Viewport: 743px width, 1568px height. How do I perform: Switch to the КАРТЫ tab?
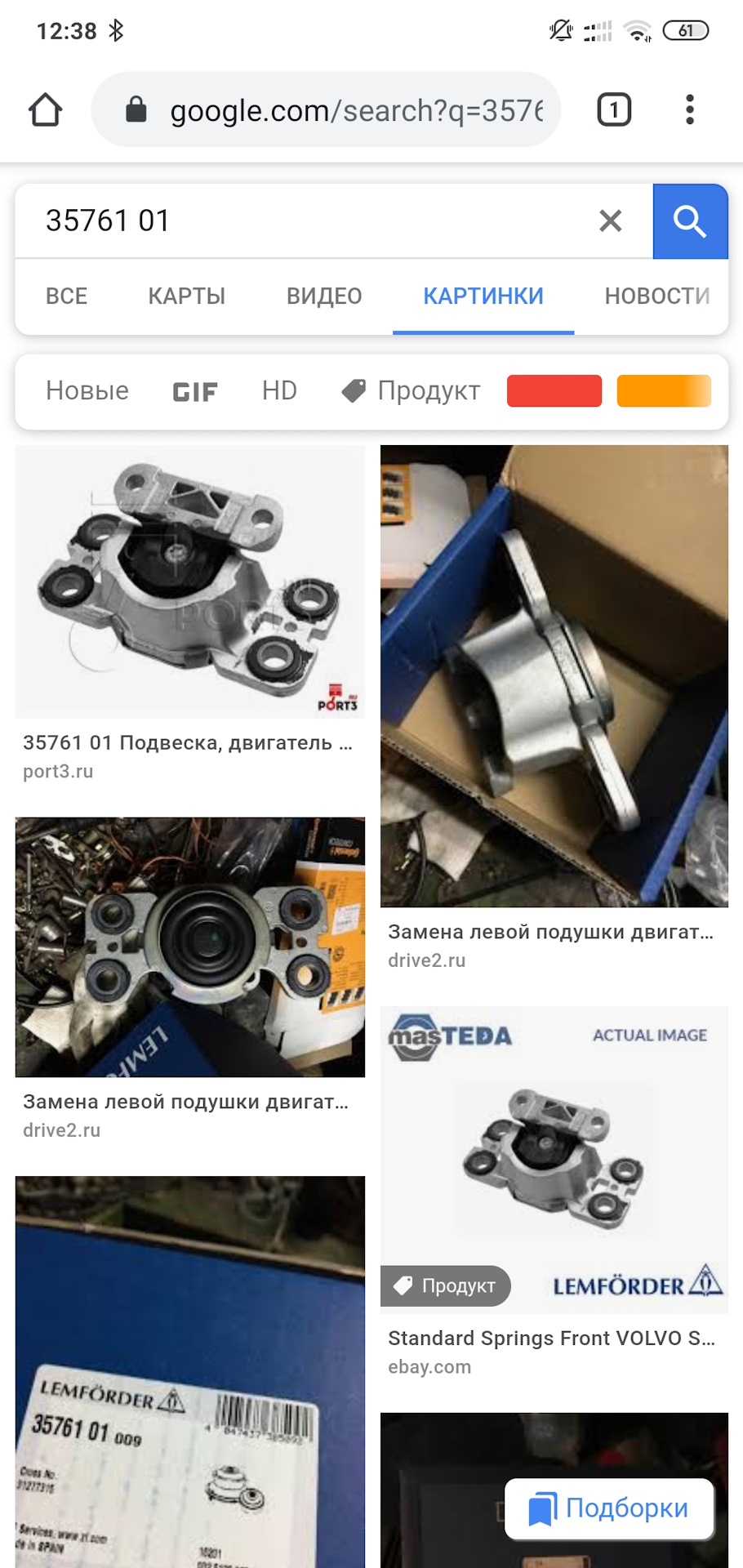pos(186,296)
